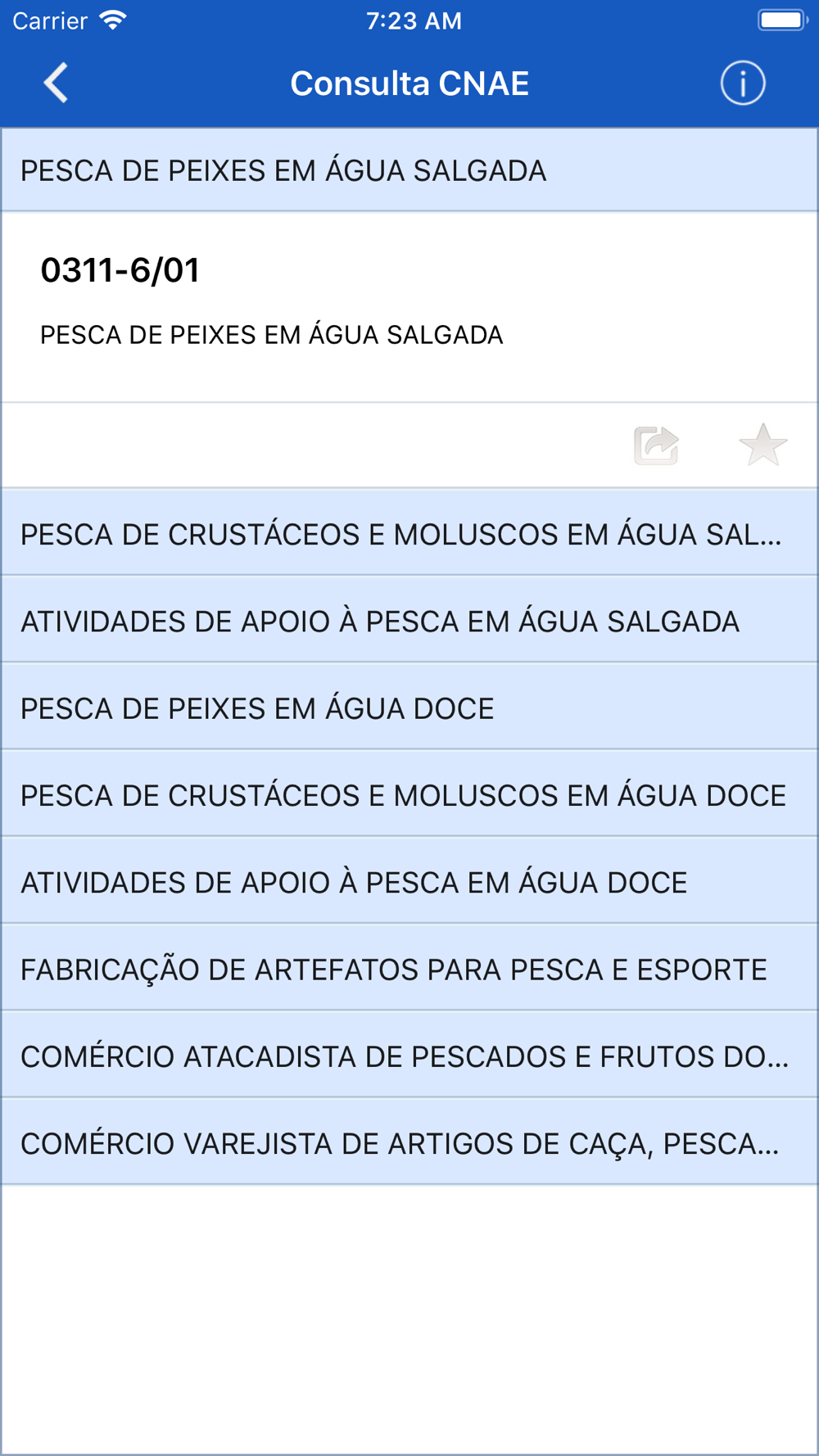Expand PESCA DE PEIXES EM ÁGUA DOCE

click(x=409, y=708)
